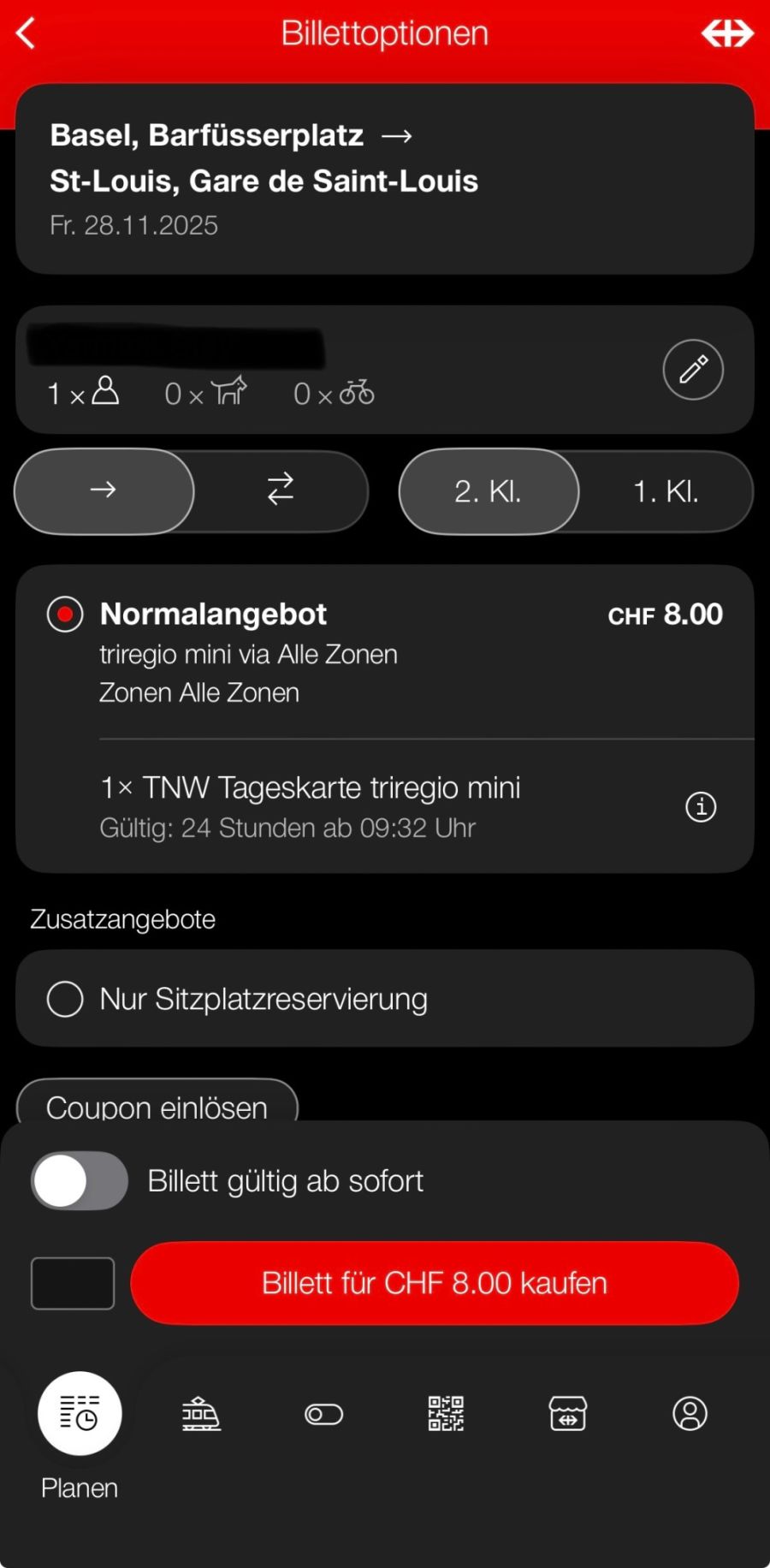Select the Normalangebot fare option
770x1568 pixels.
tap(64, 614)
